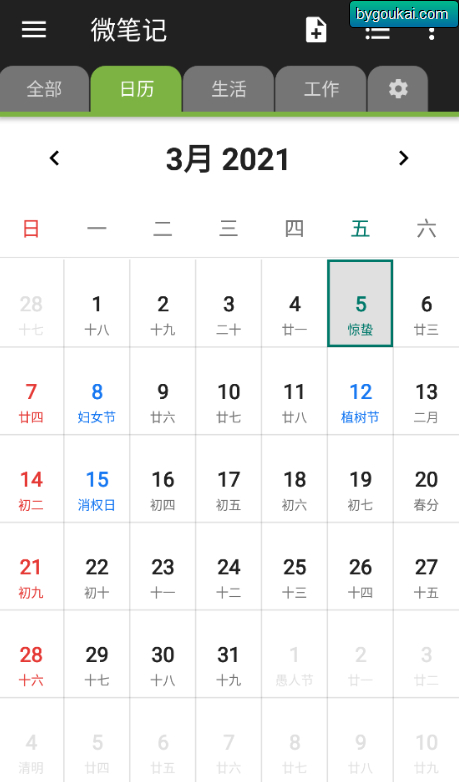This screenshot has height=782, width=459.
Task: Choose March 12 植树节
Action: [360, 391]
